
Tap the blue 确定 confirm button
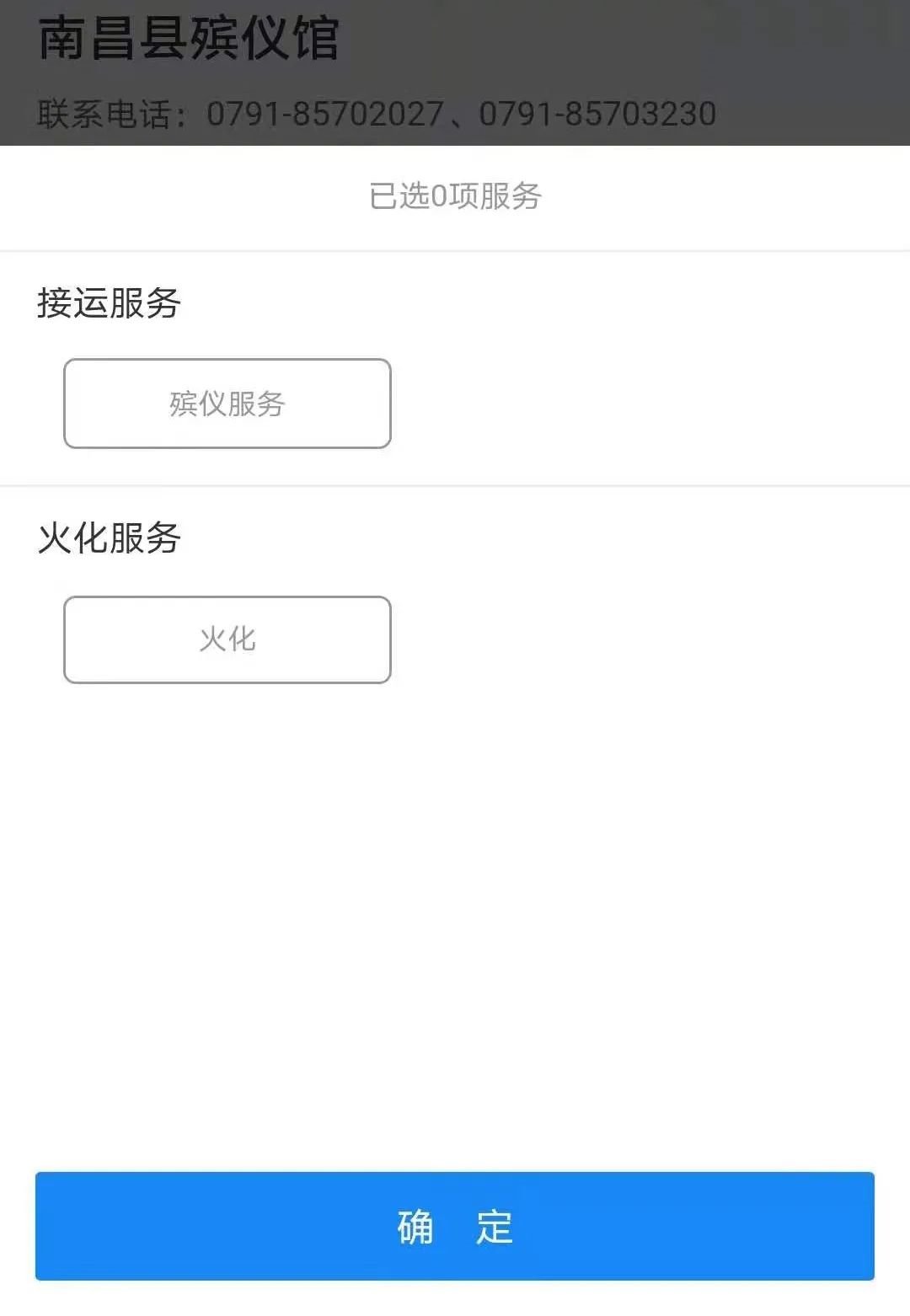pyautogui.click(x=455, y=1226)
